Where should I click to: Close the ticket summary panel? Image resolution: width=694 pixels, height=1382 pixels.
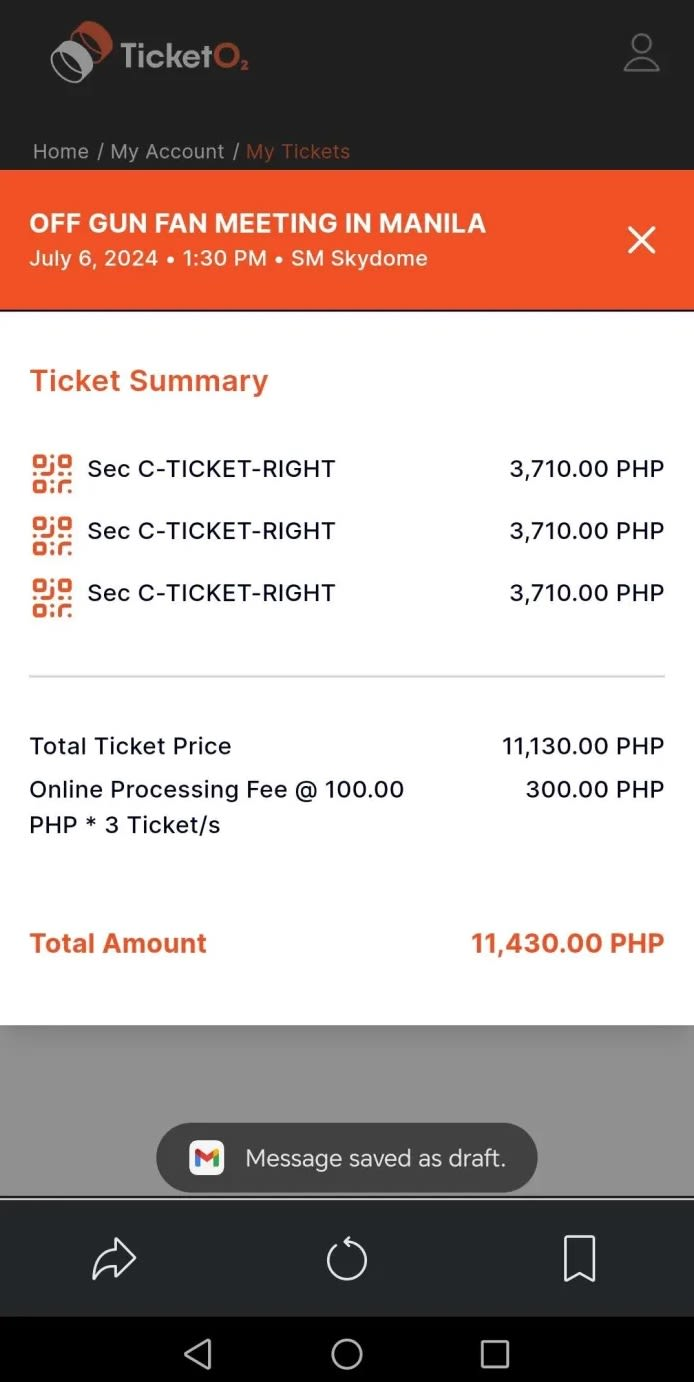[x=641, y=240]
